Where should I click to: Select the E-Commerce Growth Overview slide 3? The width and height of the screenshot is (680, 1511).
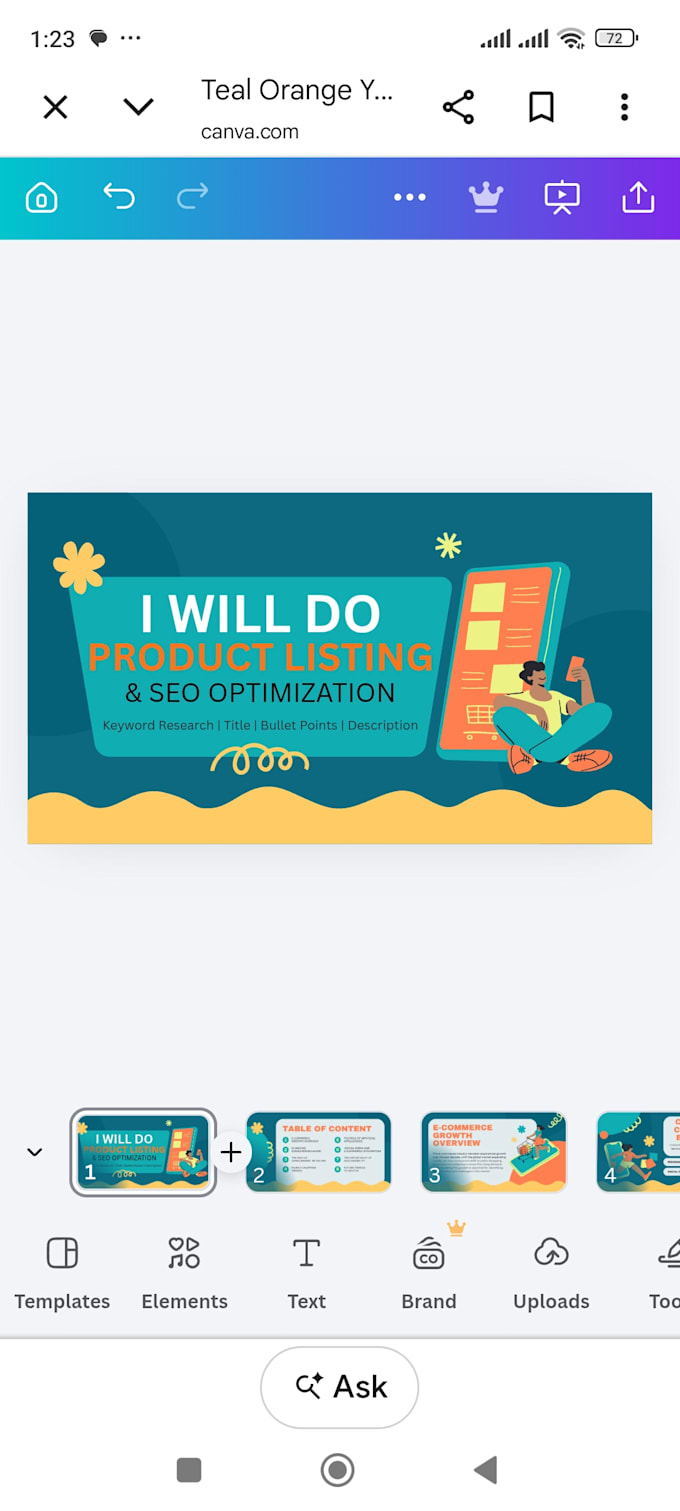coord(494,1152)
